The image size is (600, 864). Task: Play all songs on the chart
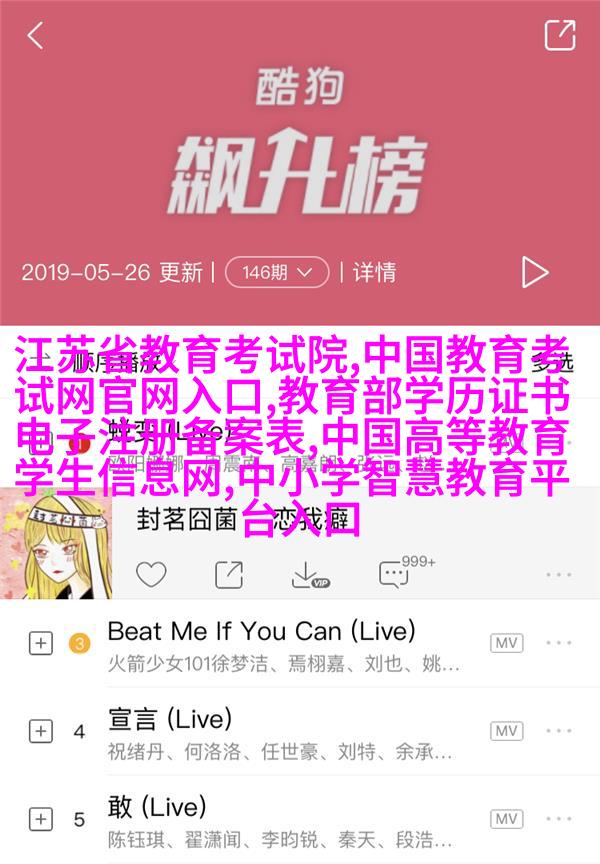[x=535, y=272]
